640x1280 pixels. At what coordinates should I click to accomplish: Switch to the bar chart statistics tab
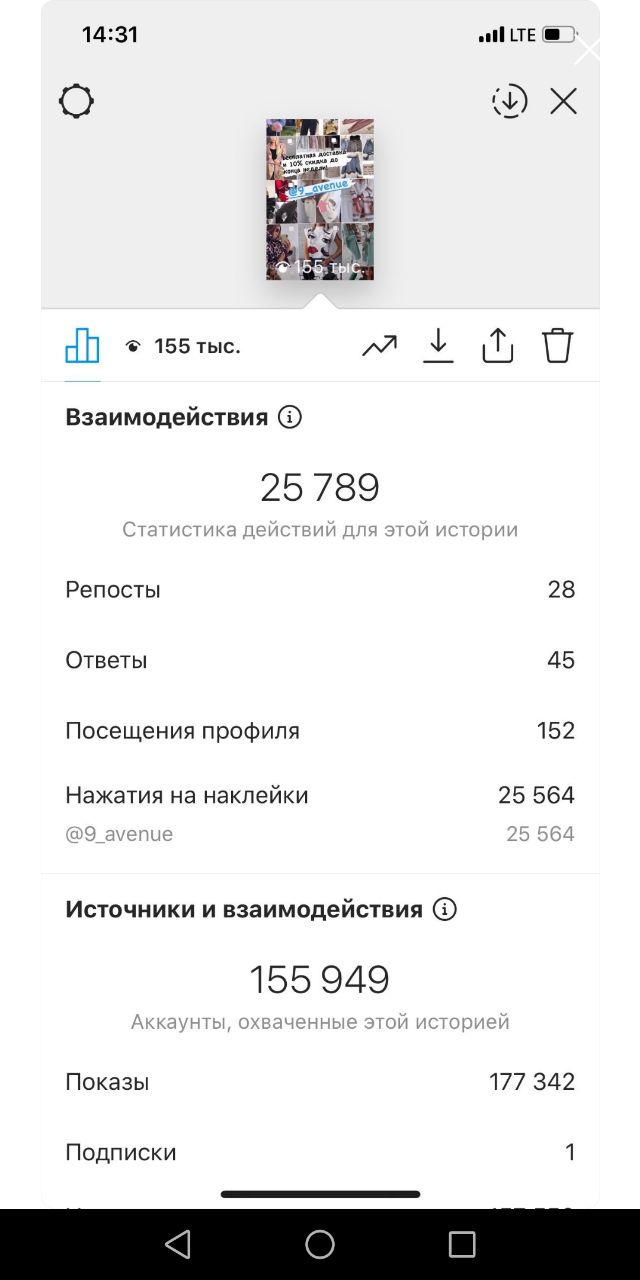pos(82,346)
